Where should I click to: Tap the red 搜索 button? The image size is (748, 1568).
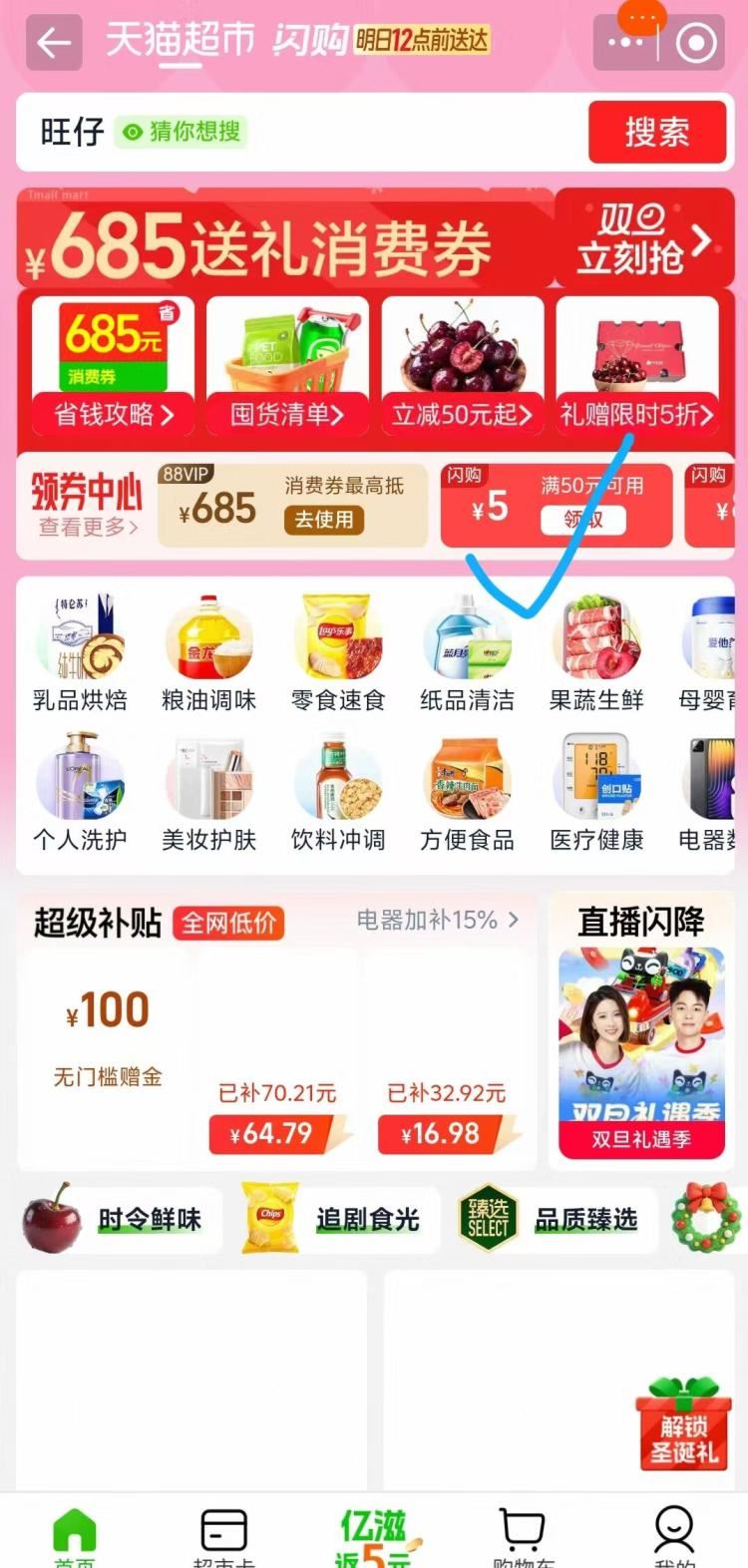pos(656,132)
